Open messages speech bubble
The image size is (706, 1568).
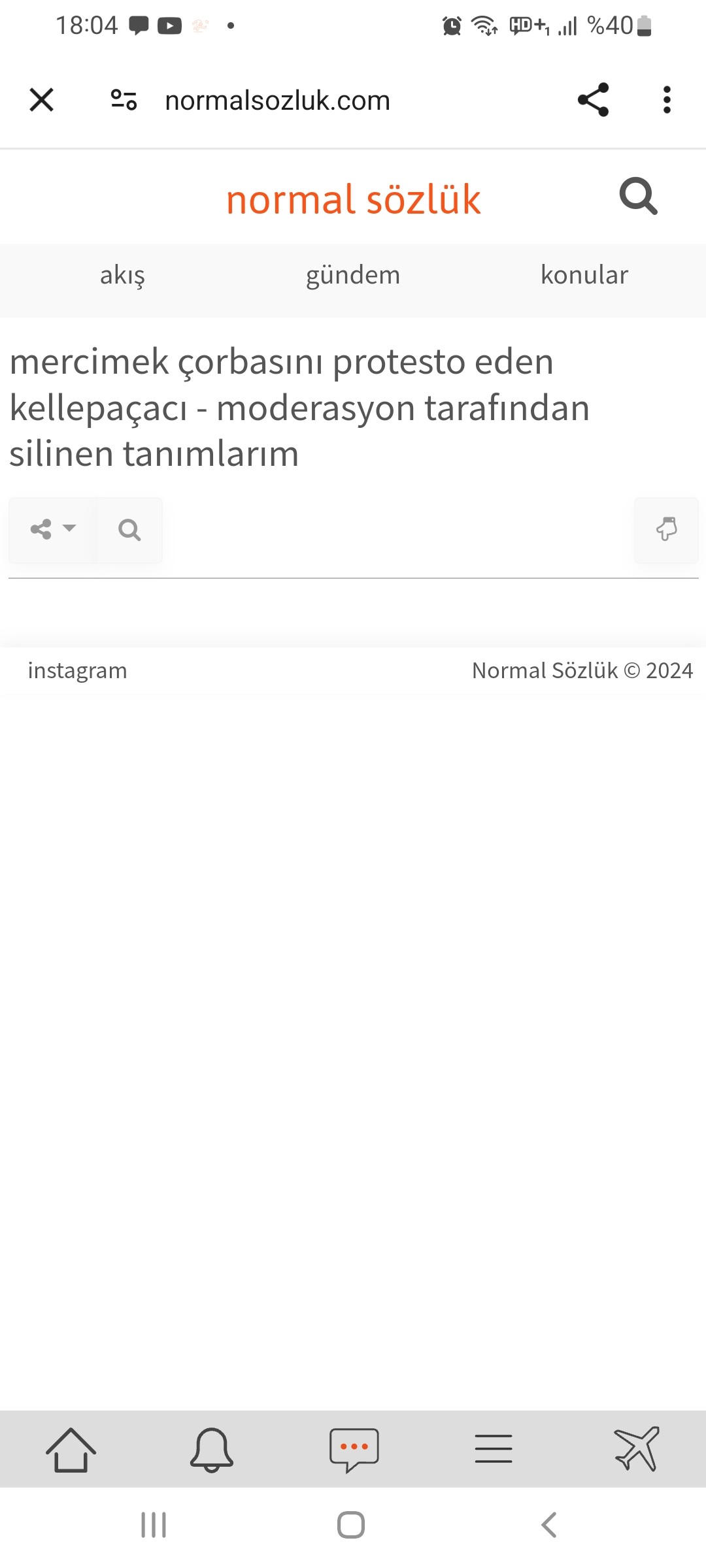pos(354,1449)
